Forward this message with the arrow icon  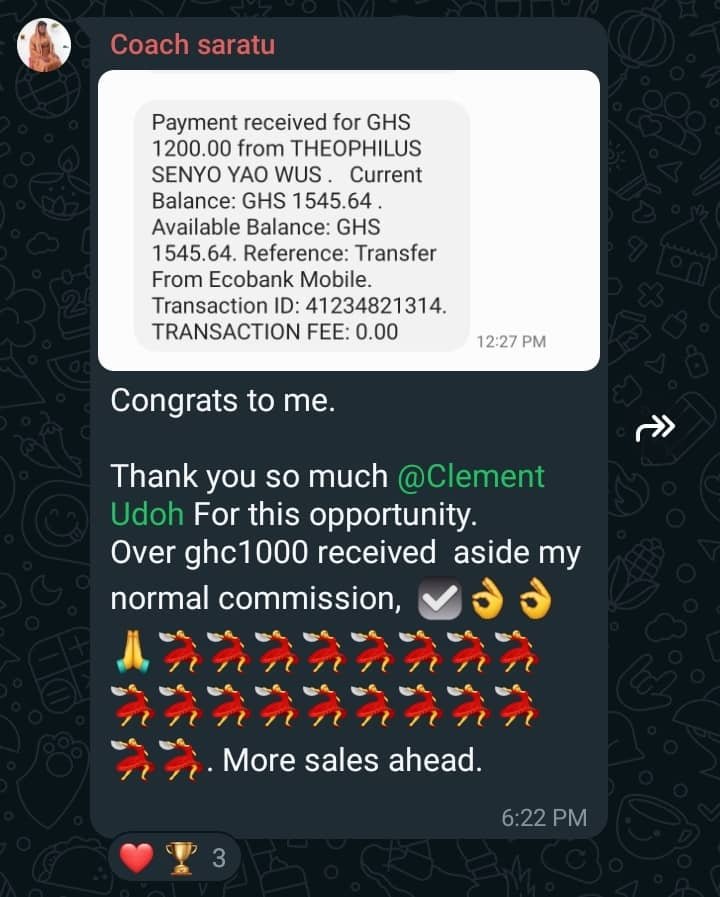655,429
